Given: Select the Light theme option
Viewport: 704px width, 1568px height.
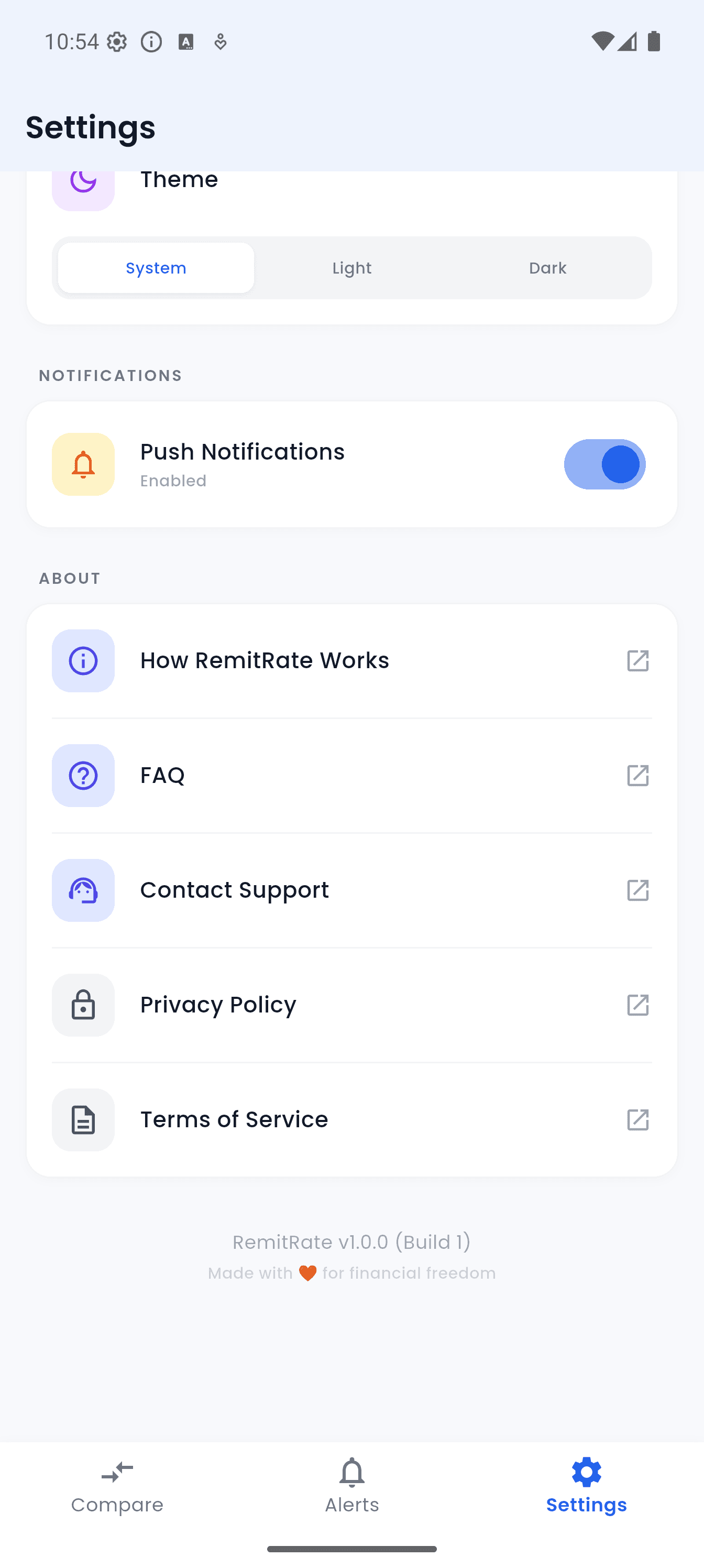Looking at the screenshot, I should click(x=351, y=267).
